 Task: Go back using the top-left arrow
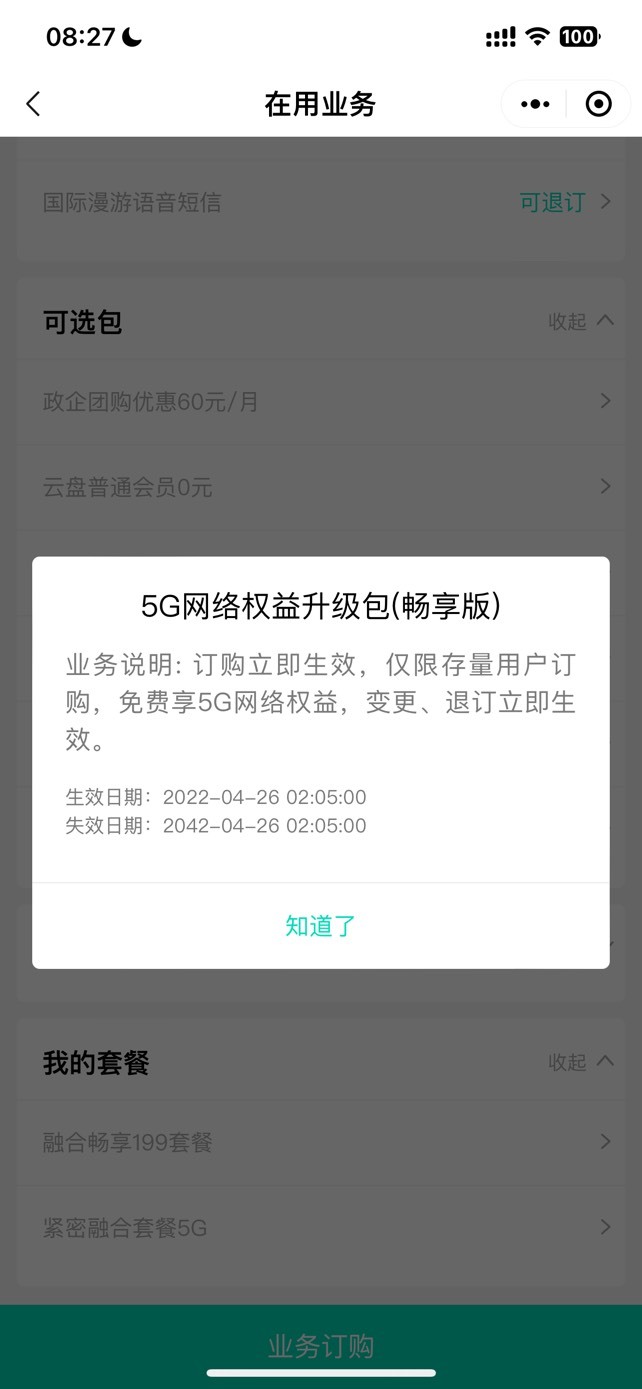(x=33, y=104)
